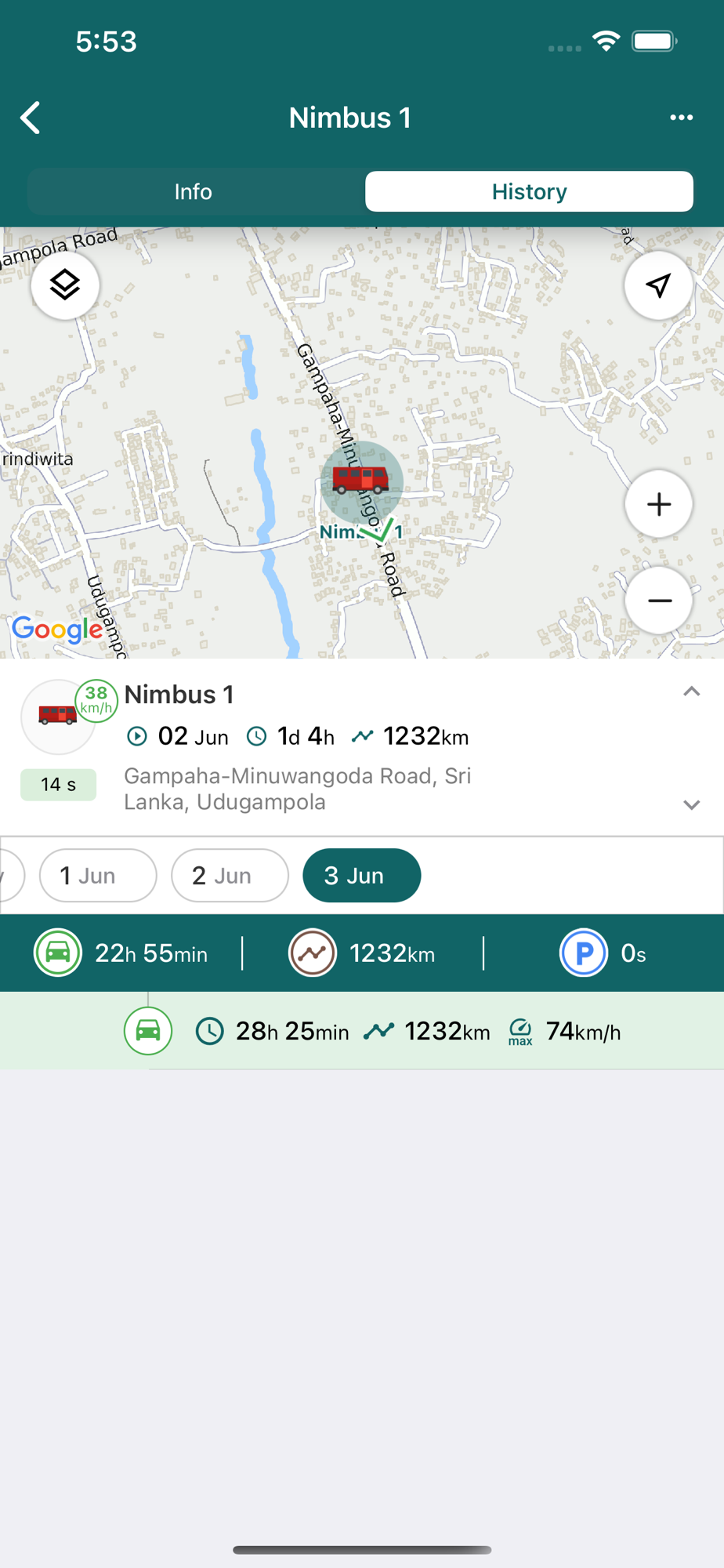Screen dimensions: 724x1568
Task: Collapse the Nimbus 1 details panel
Action: (x=691, y=691)
